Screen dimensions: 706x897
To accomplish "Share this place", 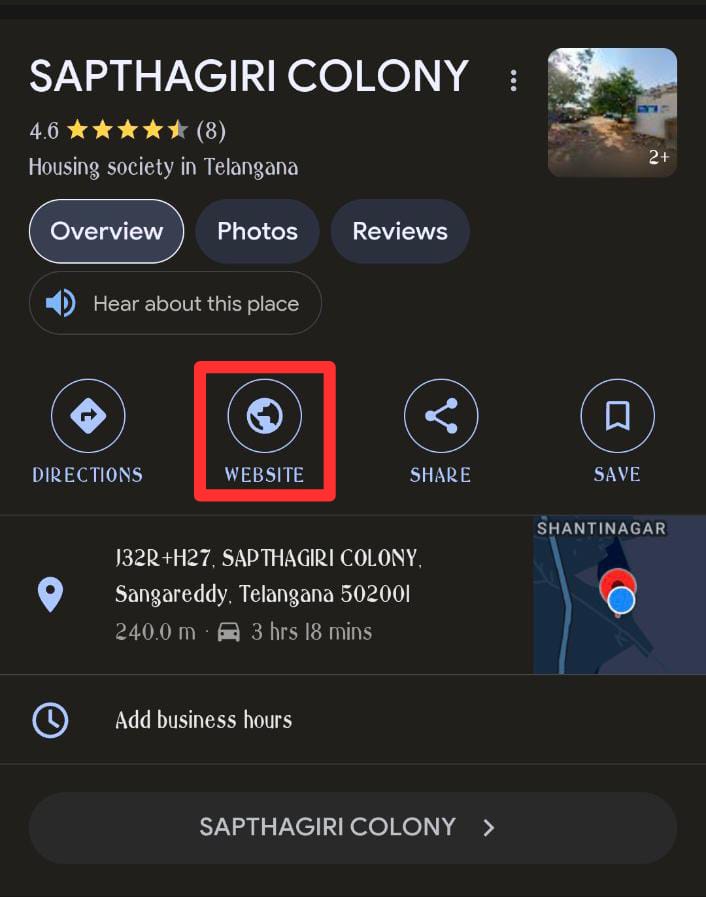I will click(440, 416).
